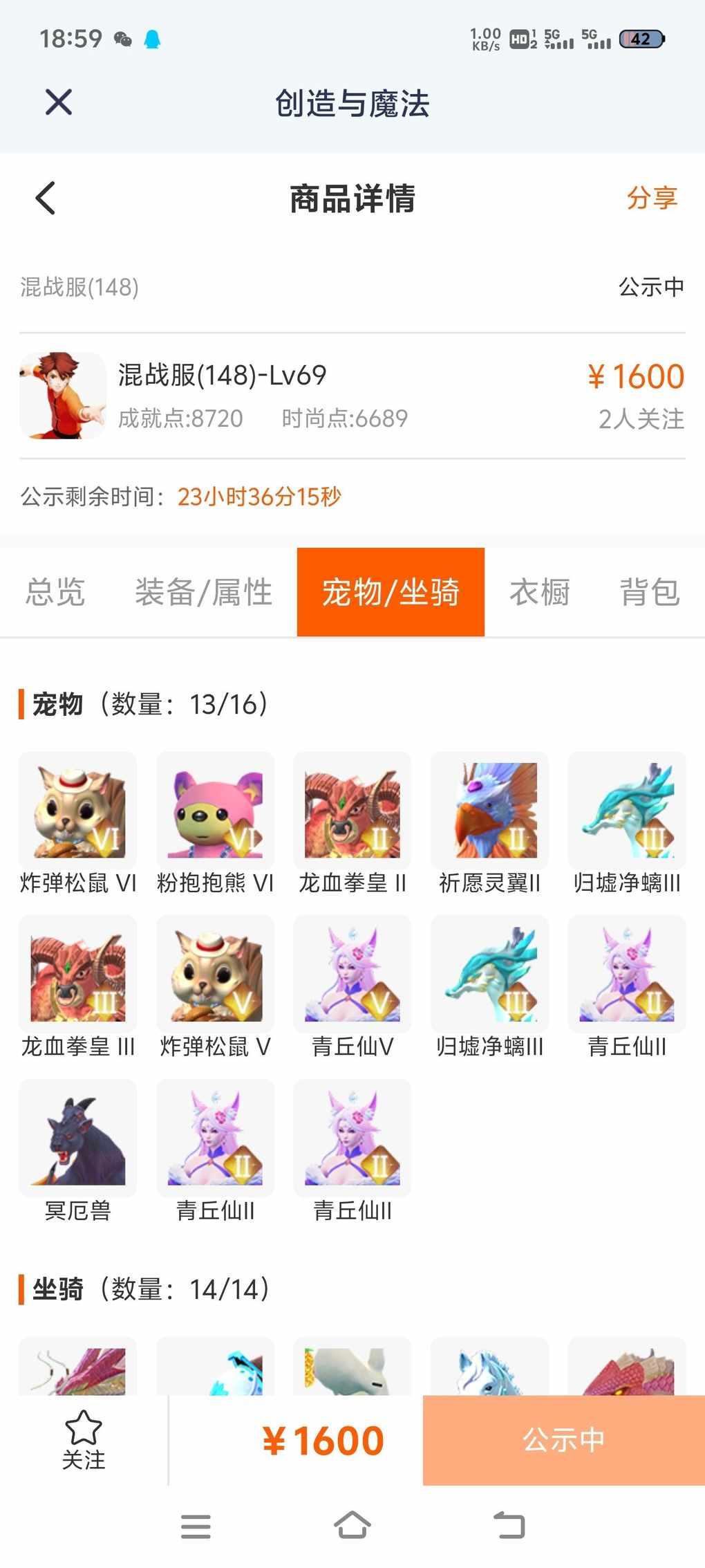The image size is (705, 1568).
Task: View pet 炸弹松鼠 V
Action: click(215, 974)
